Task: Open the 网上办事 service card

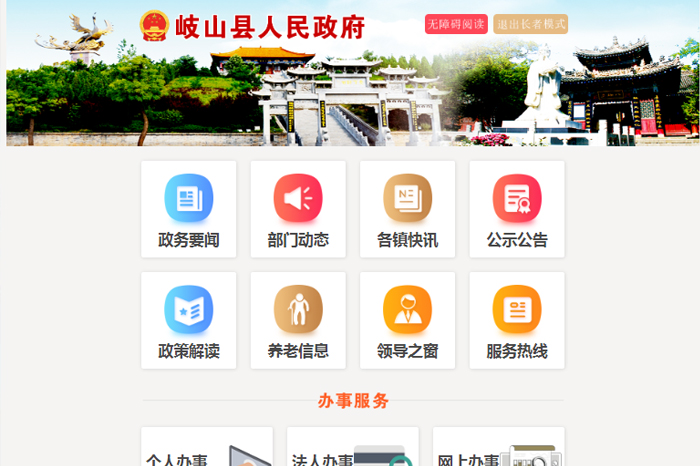Action: [498, 450]
